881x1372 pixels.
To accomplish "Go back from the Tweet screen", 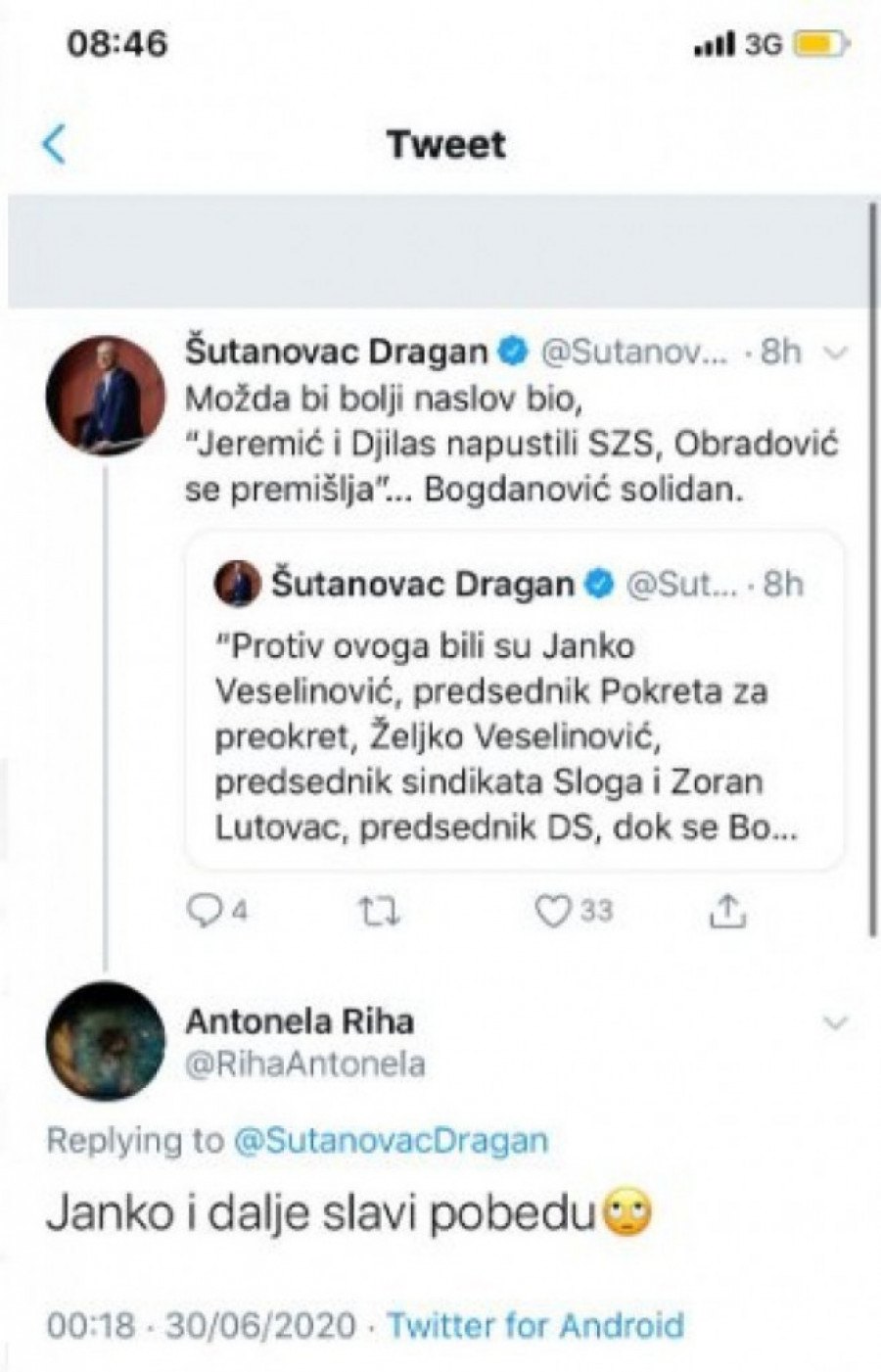I will (x=54, y=145).
